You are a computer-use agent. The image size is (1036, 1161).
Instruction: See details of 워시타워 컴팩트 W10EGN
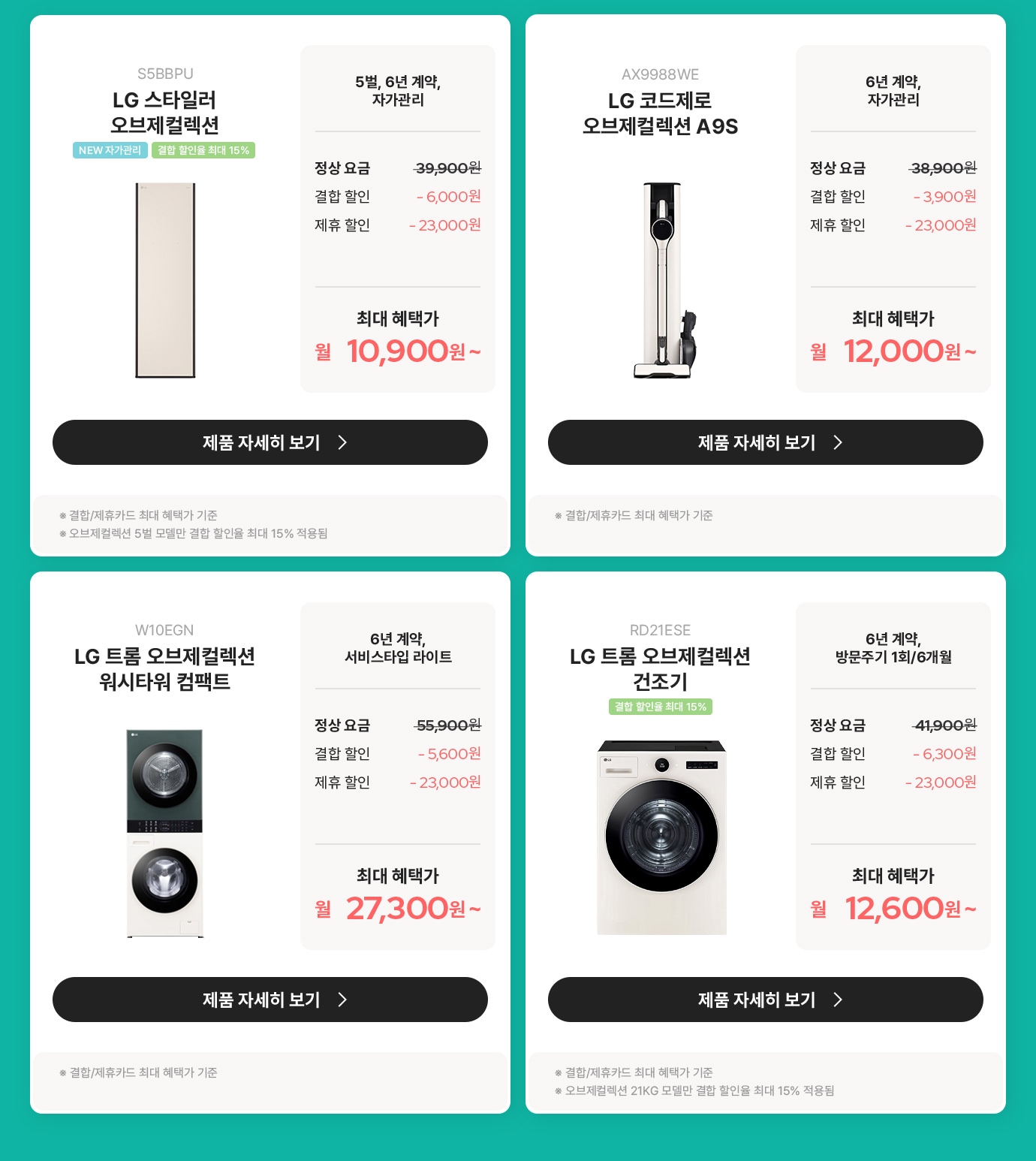(270, 1000)
